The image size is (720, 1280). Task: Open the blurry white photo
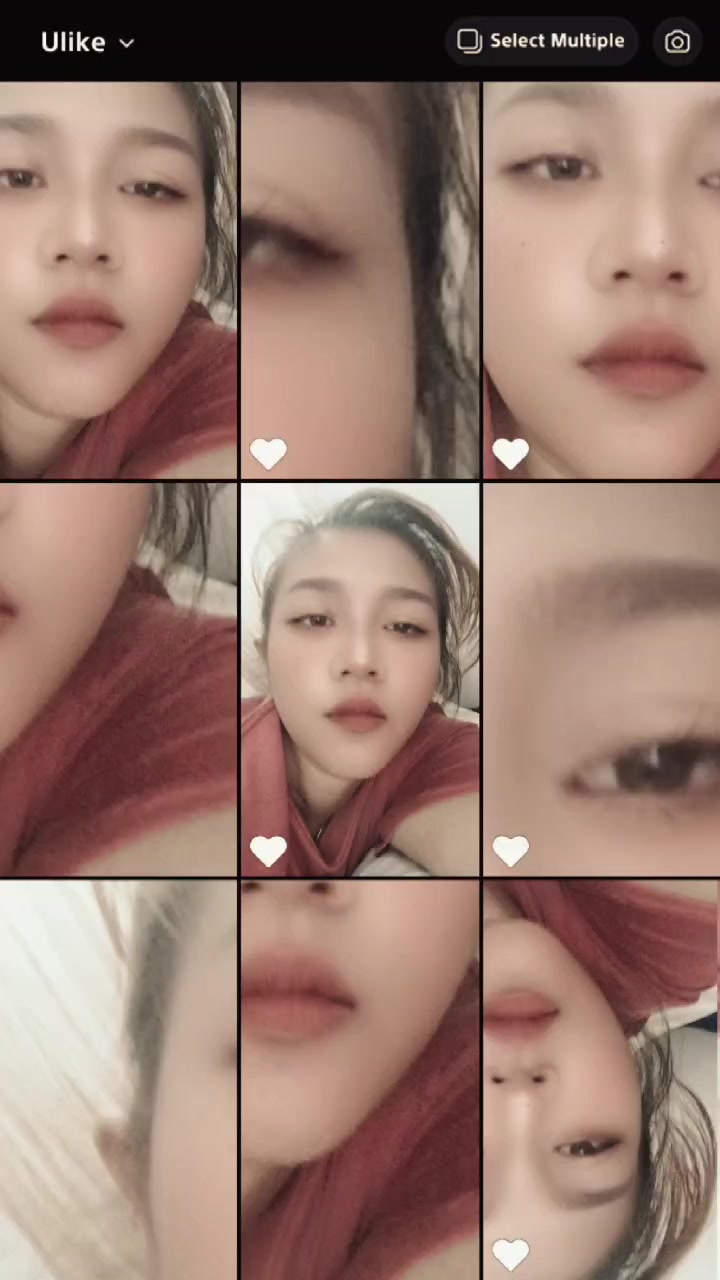[x=118, y=1080]
